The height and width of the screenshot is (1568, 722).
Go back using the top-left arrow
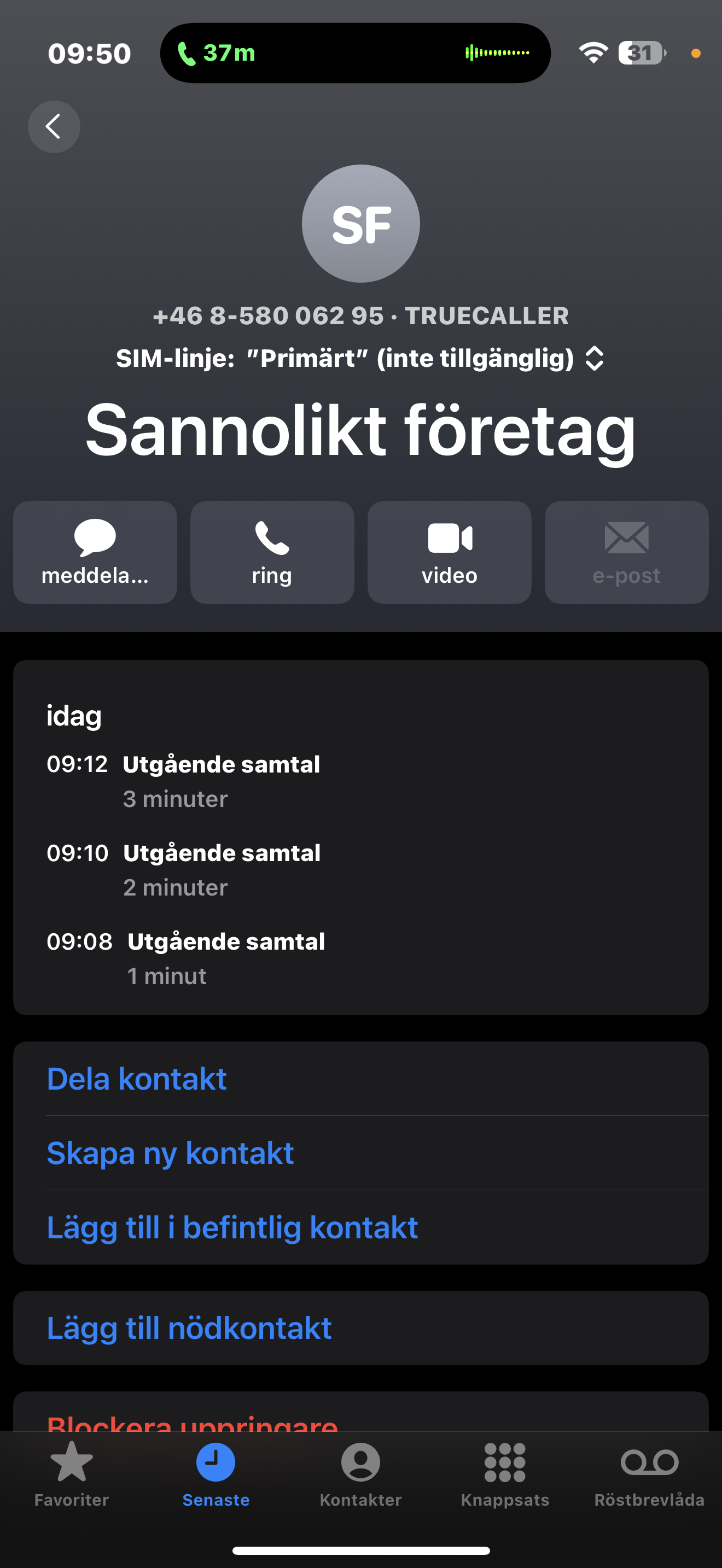54,127
